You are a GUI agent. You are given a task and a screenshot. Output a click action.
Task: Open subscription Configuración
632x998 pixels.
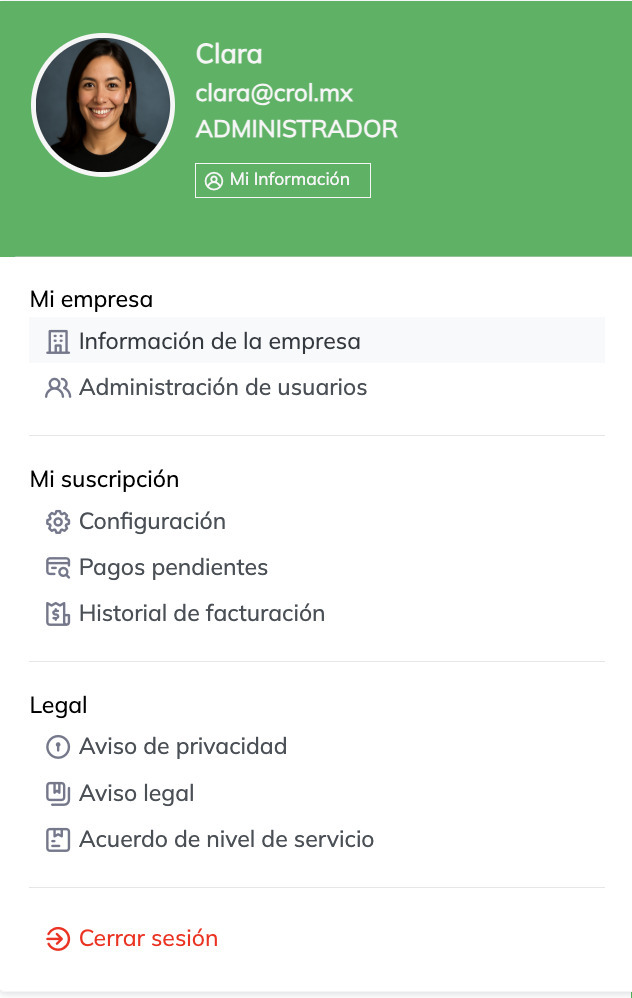(152, 521)
